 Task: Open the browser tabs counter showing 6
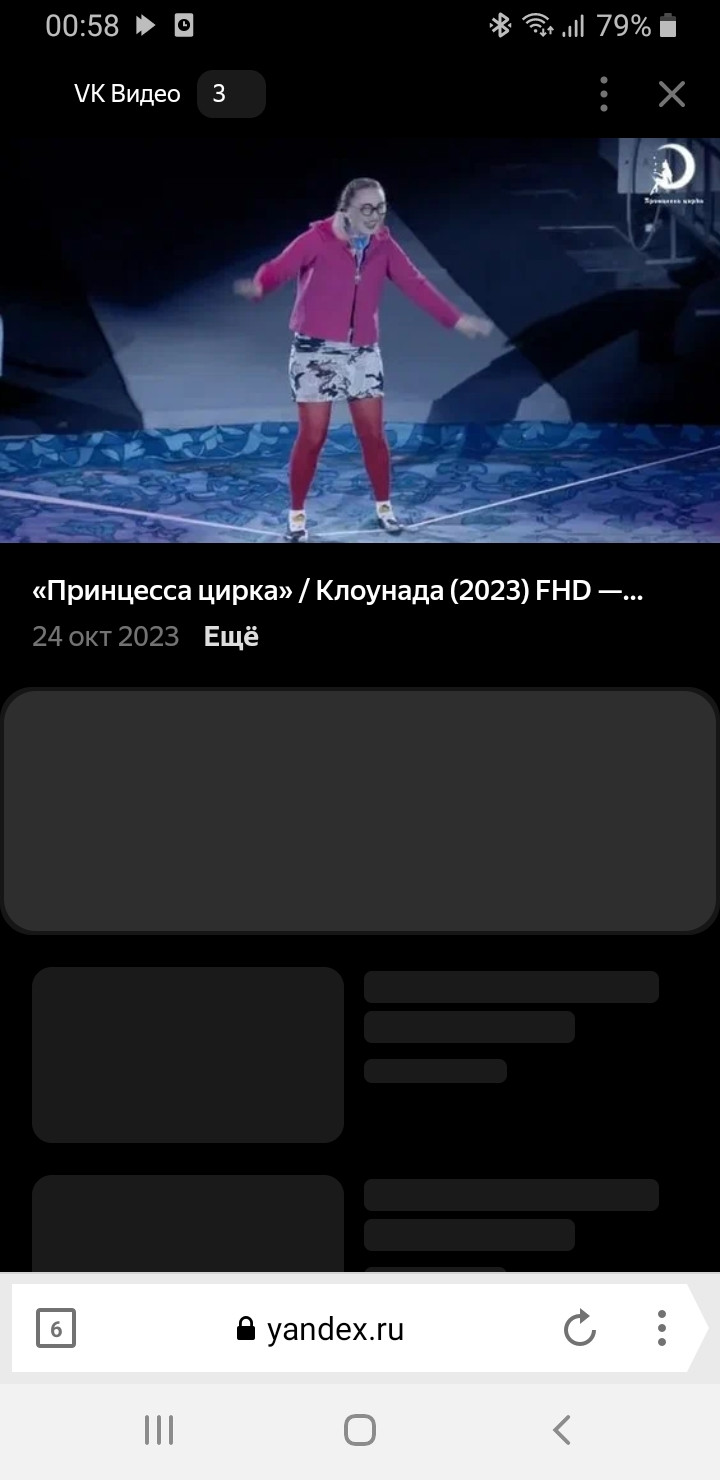click(56, 1329)
